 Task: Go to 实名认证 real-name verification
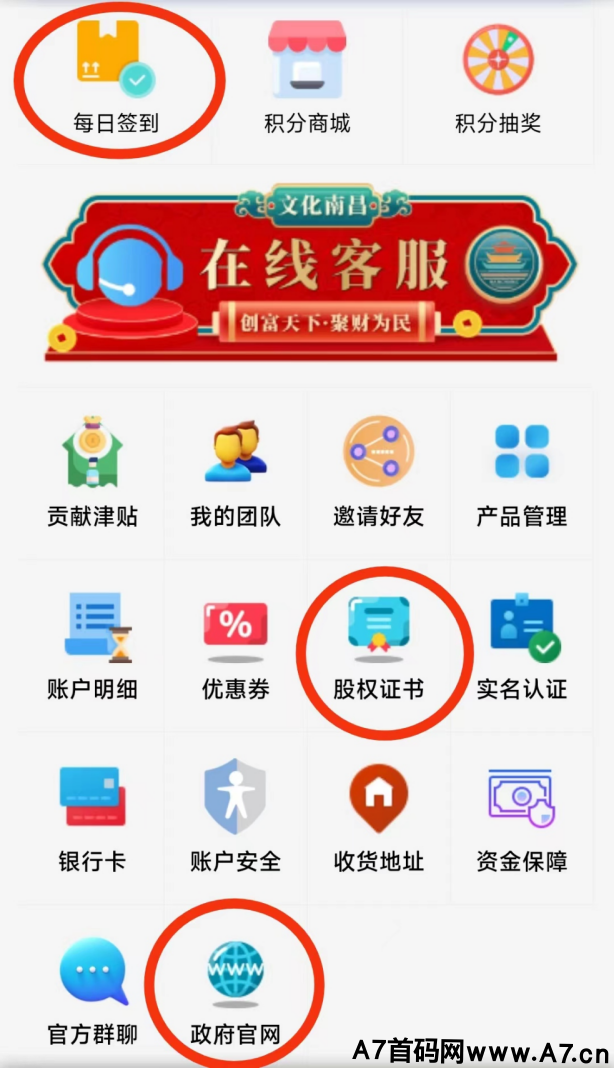click(x=521, y=645)
